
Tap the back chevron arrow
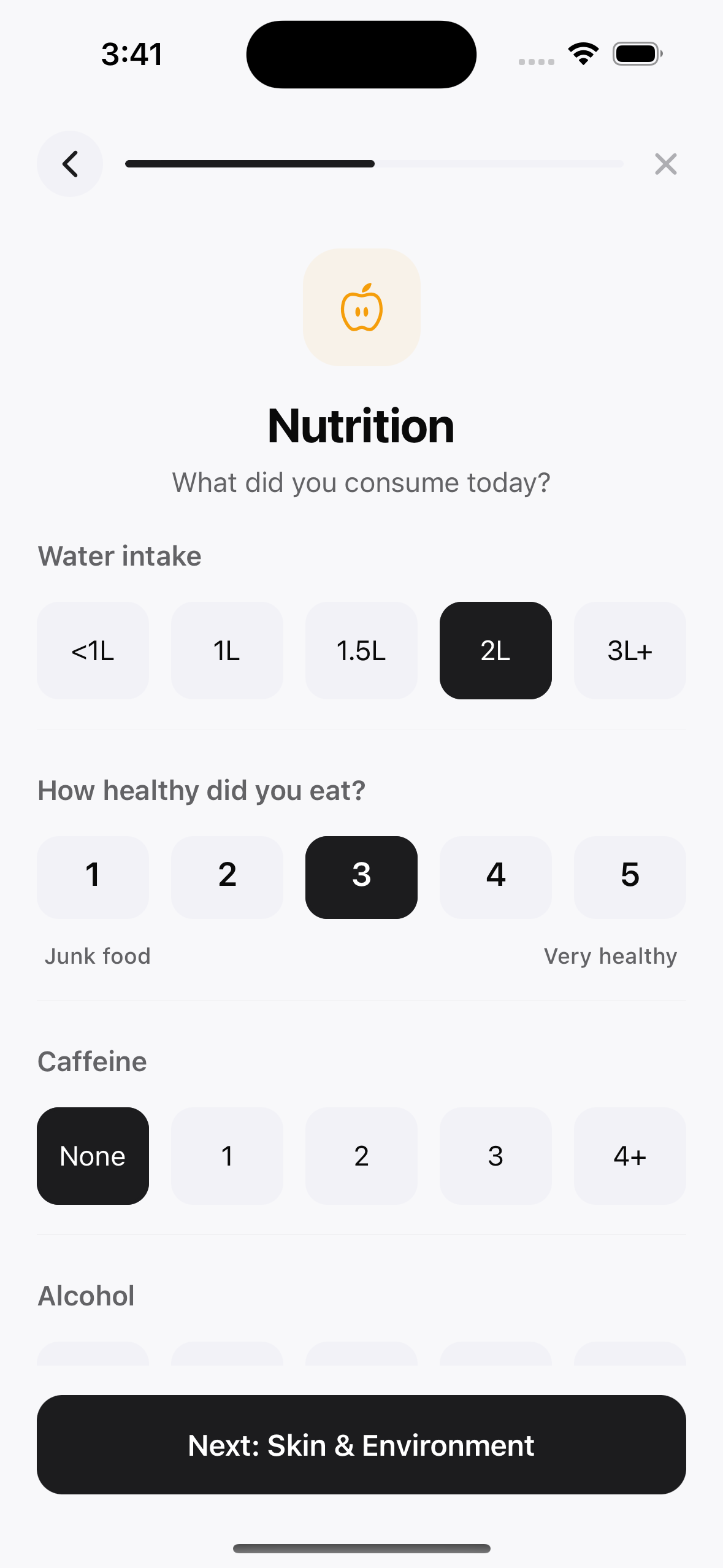[x=70, y=164]
